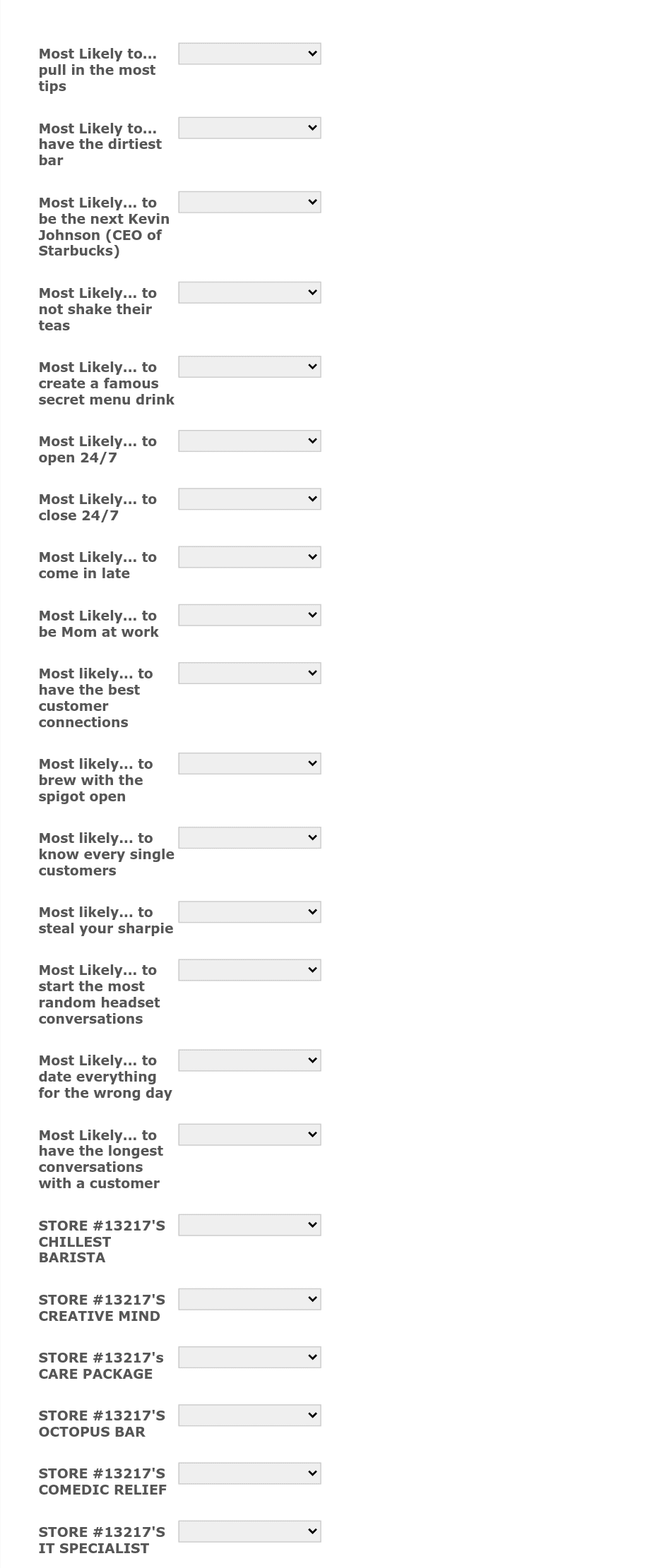The height and width of the screenshot is (1568, 657).
Task: Select the dropdown for not shake their teas
Action: click(x=249, y=292)
